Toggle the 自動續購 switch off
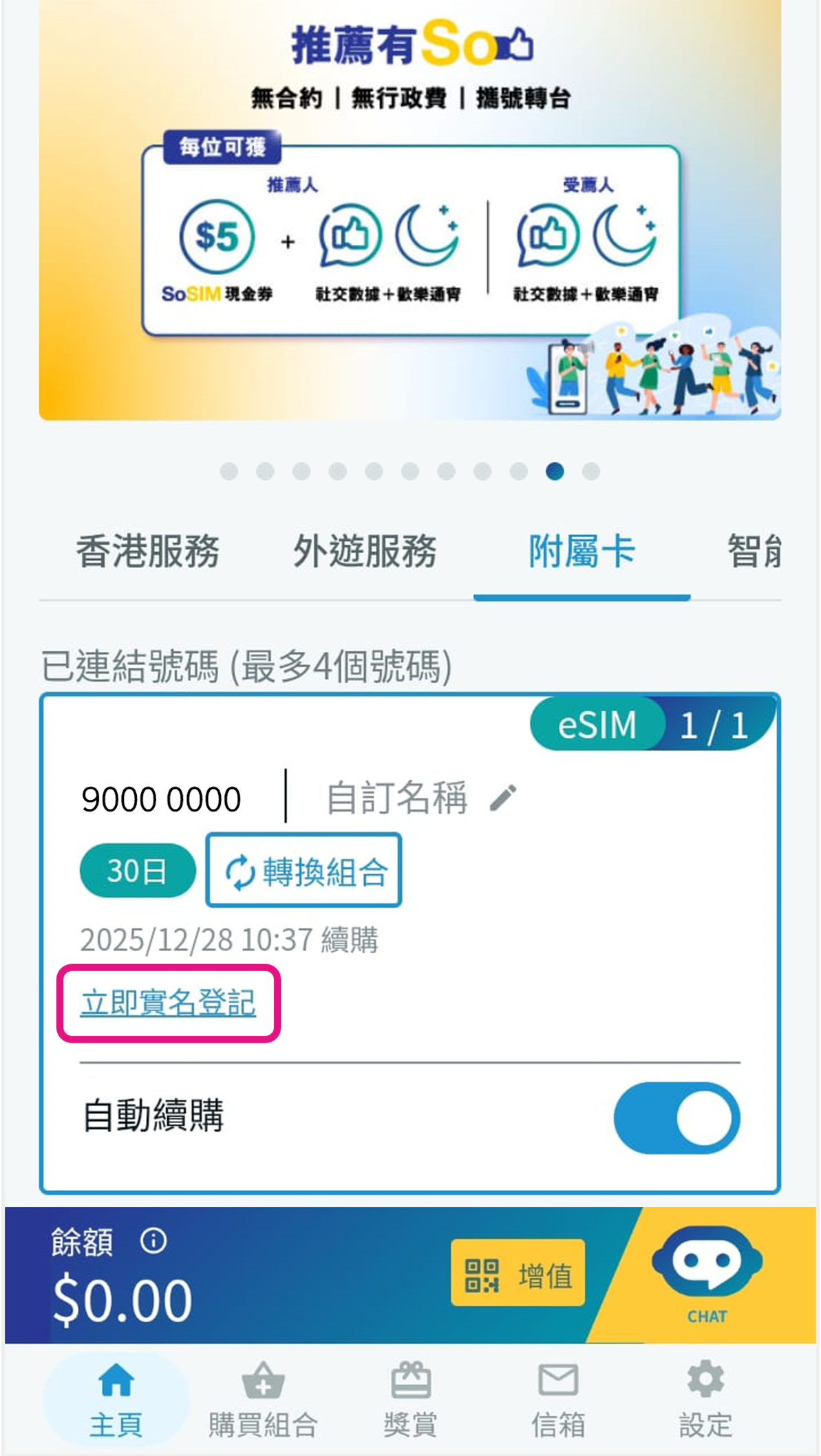 coord(676,1117)
